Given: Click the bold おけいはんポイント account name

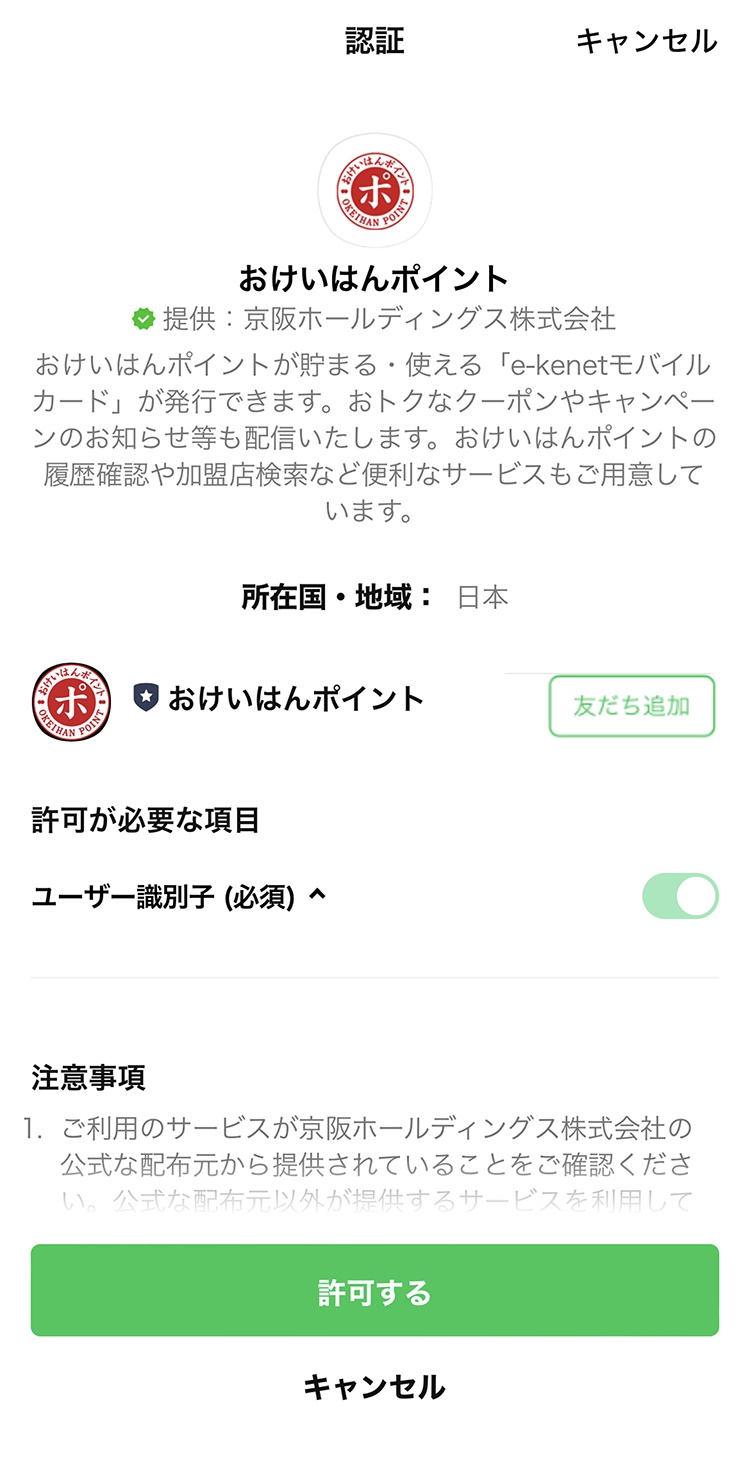Looking at the screenshot, I should pos(293,700).
